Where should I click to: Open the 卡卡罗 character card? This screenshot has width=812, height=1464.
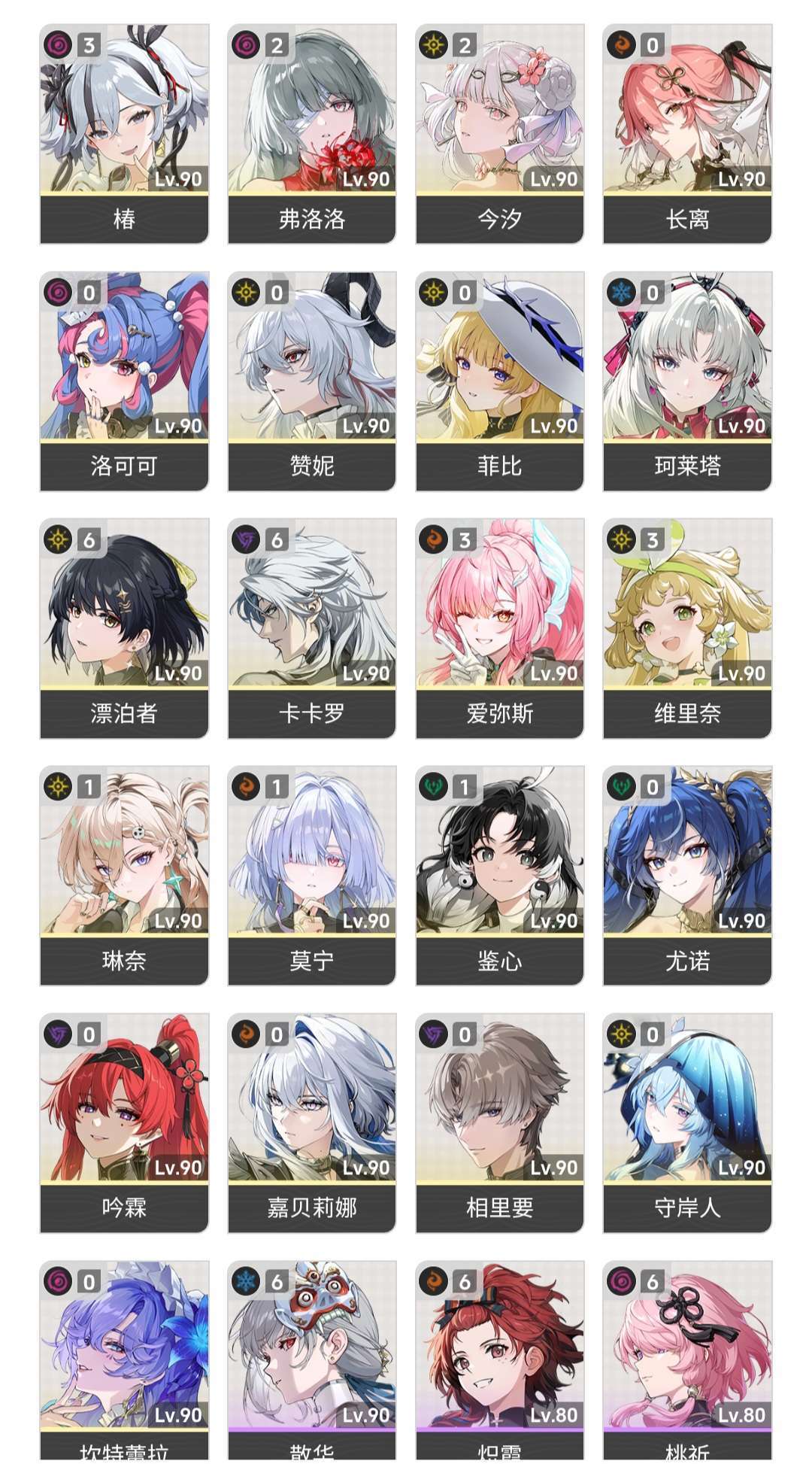coord(312,628)
